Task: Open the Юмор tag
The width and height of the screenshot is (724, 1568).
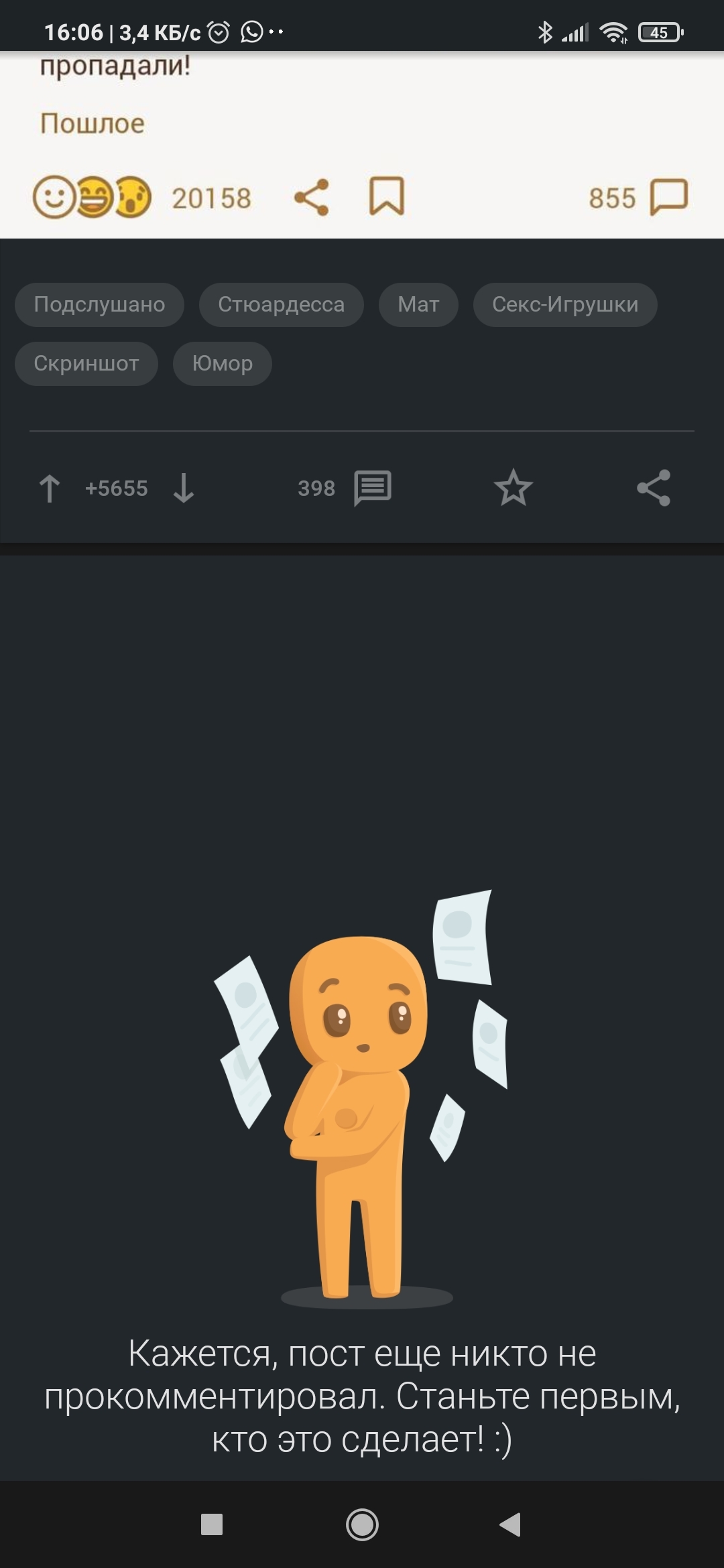Action: pos(223,363)
